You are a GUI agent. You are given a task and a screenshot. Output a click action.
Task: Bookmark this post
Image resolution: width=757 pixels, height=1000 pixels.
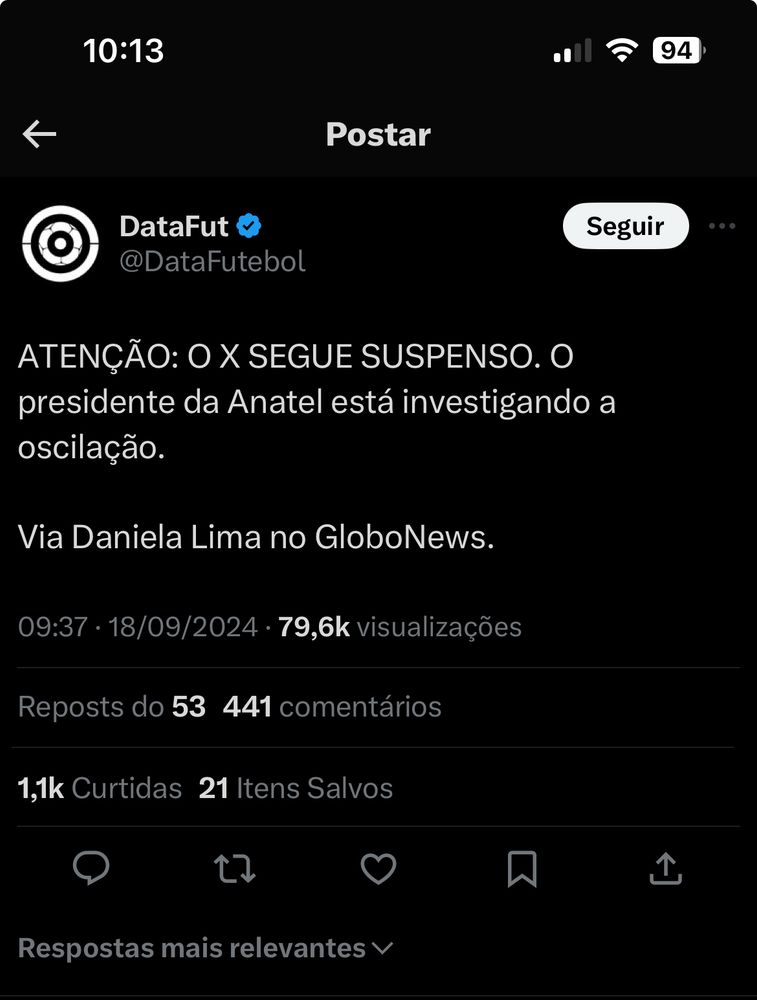coord(521,868)
